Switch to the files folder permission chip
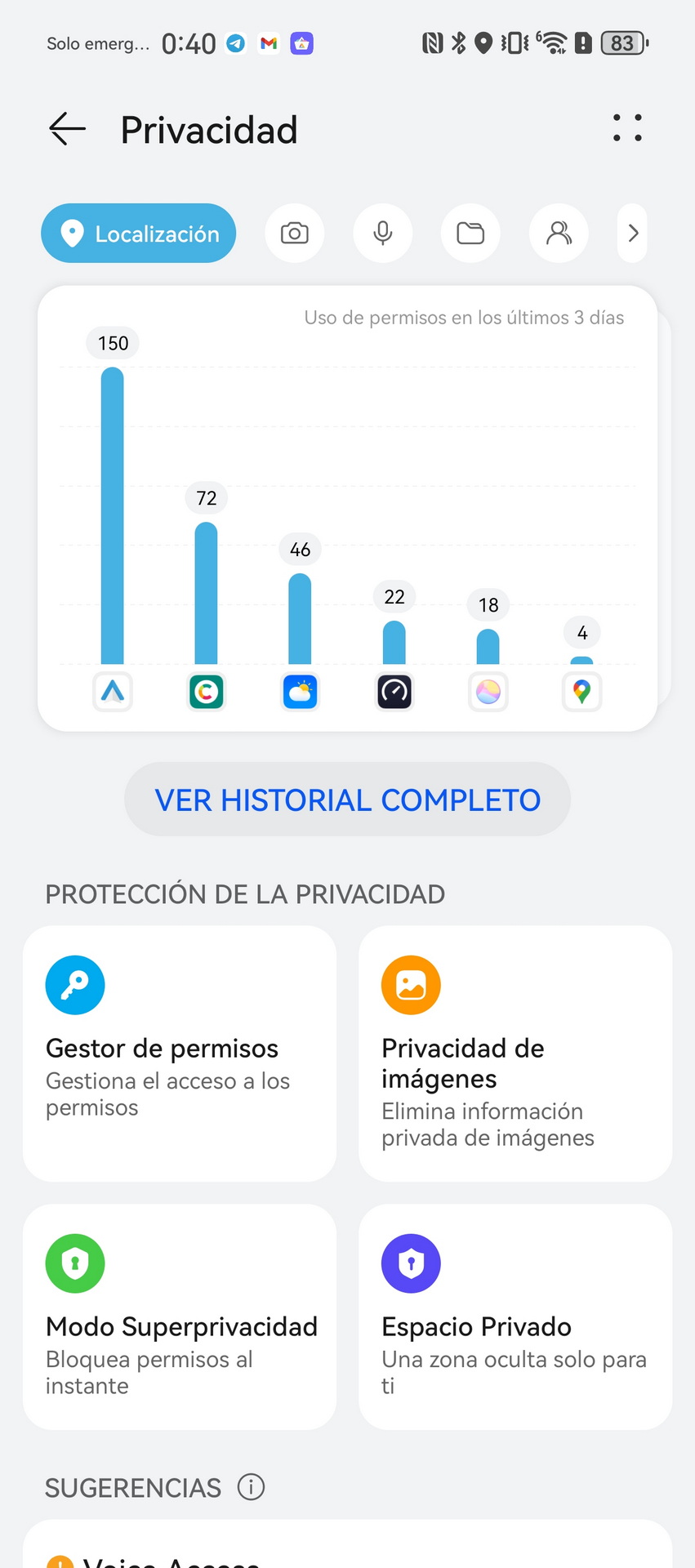695x1568 pixels. coord(471,234)
